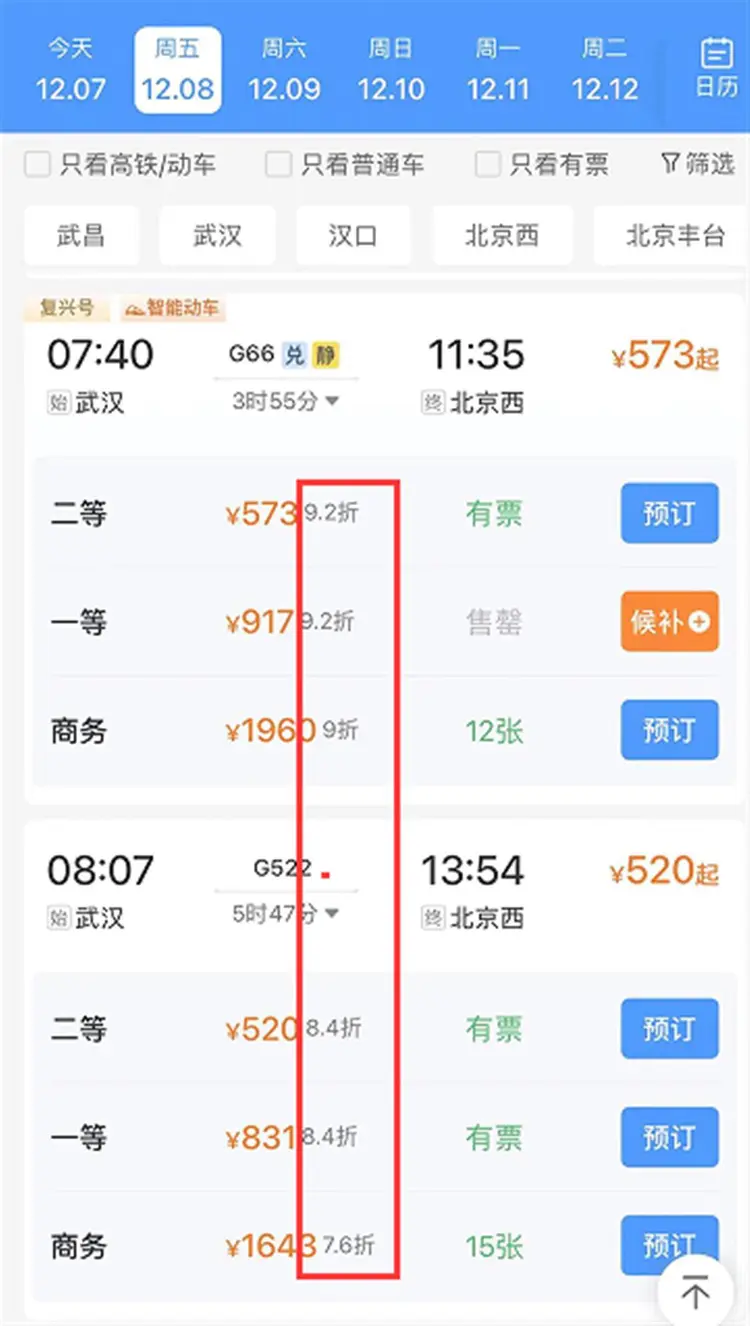The height and width of the screenshot is (1326, 750).
Task: Open the 筛选 filter options
Action: (698, 164)
